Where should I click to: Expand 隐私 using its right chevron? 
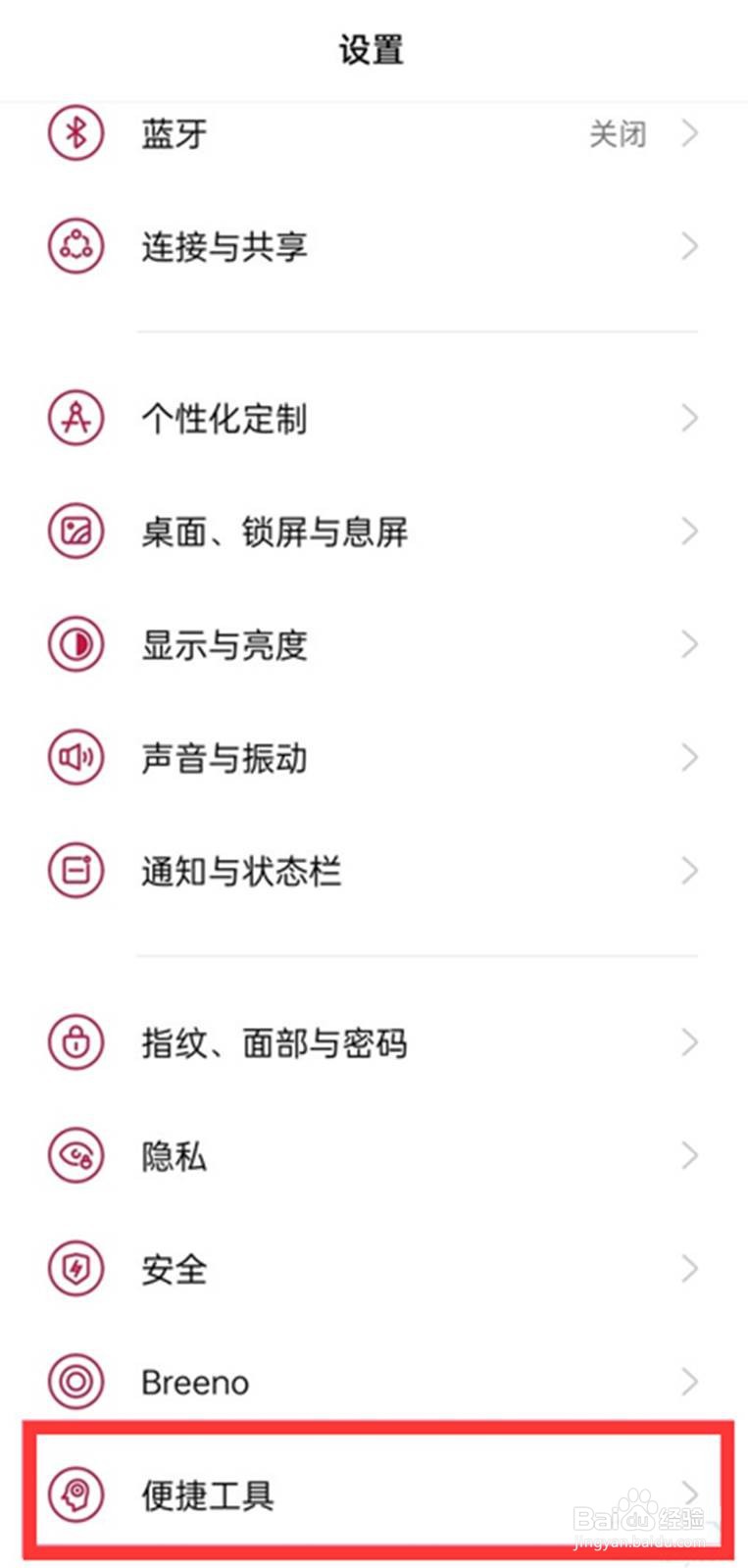tap(689, 1155)
